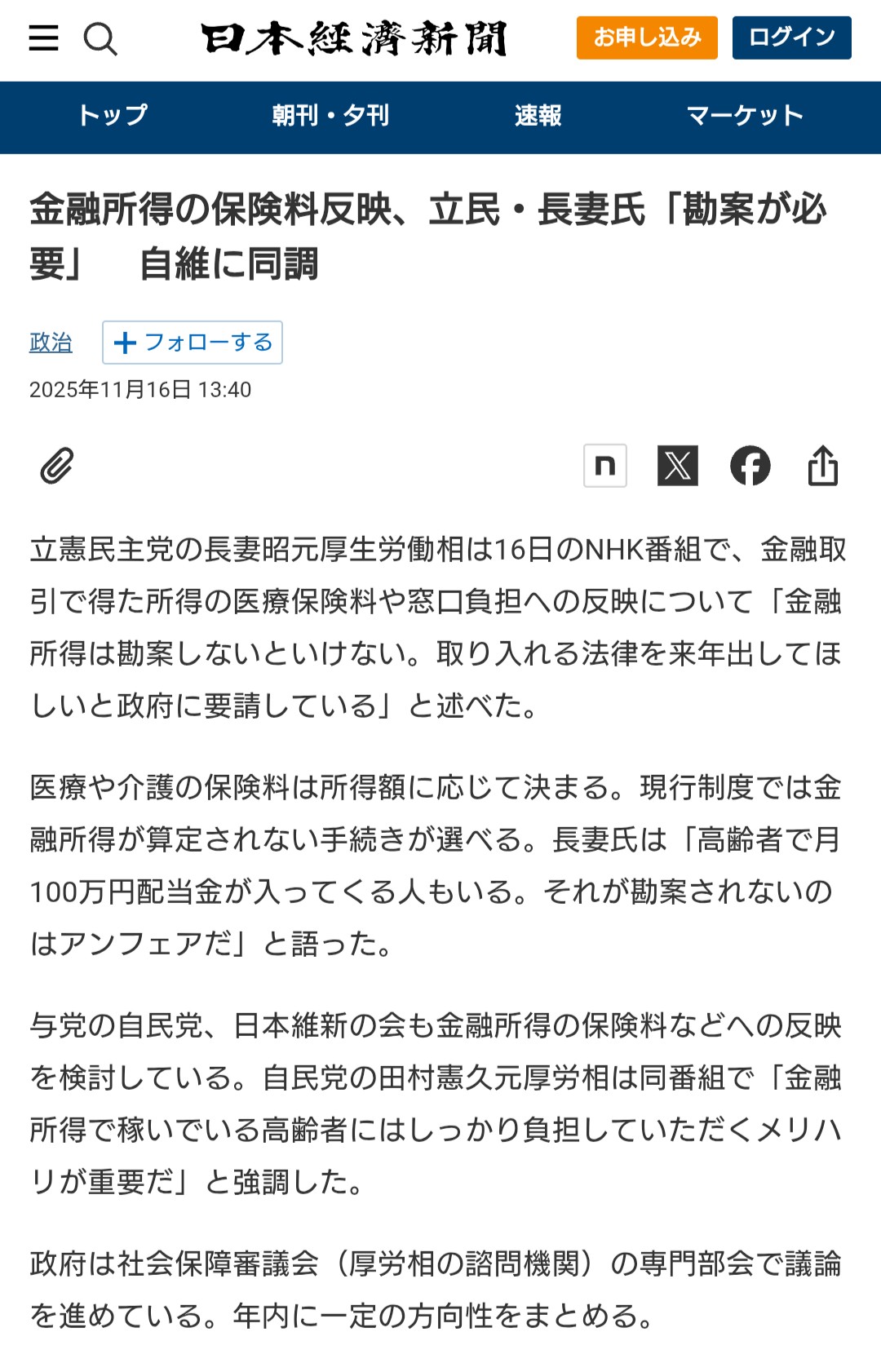Tap the 日本経済新聞 header logo
Screen dimensions: 881x1372
coord(354,38)
